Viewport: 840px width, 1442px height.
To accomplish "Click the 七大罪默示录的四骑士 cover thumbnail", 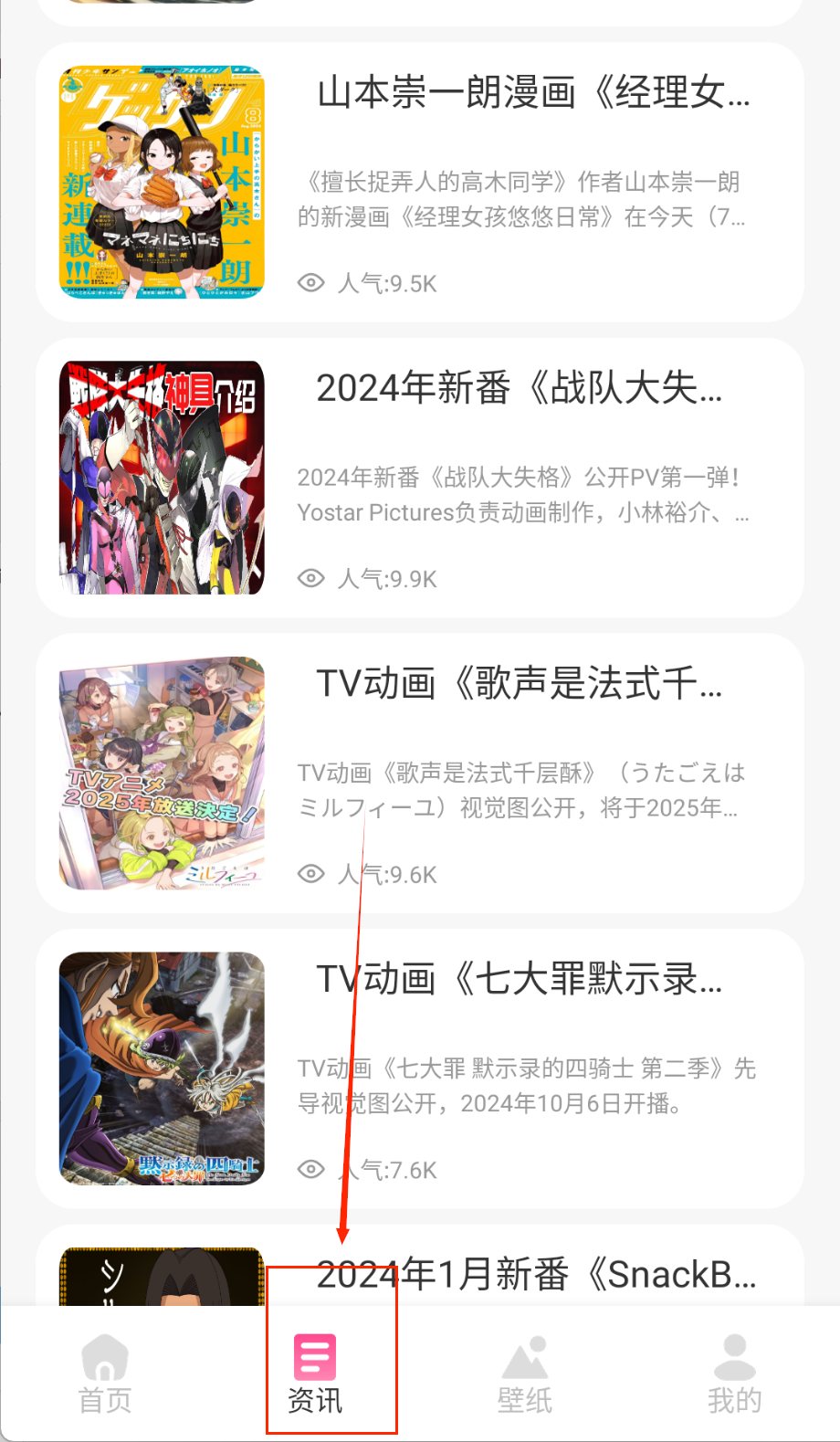I will coord(161,1069).
